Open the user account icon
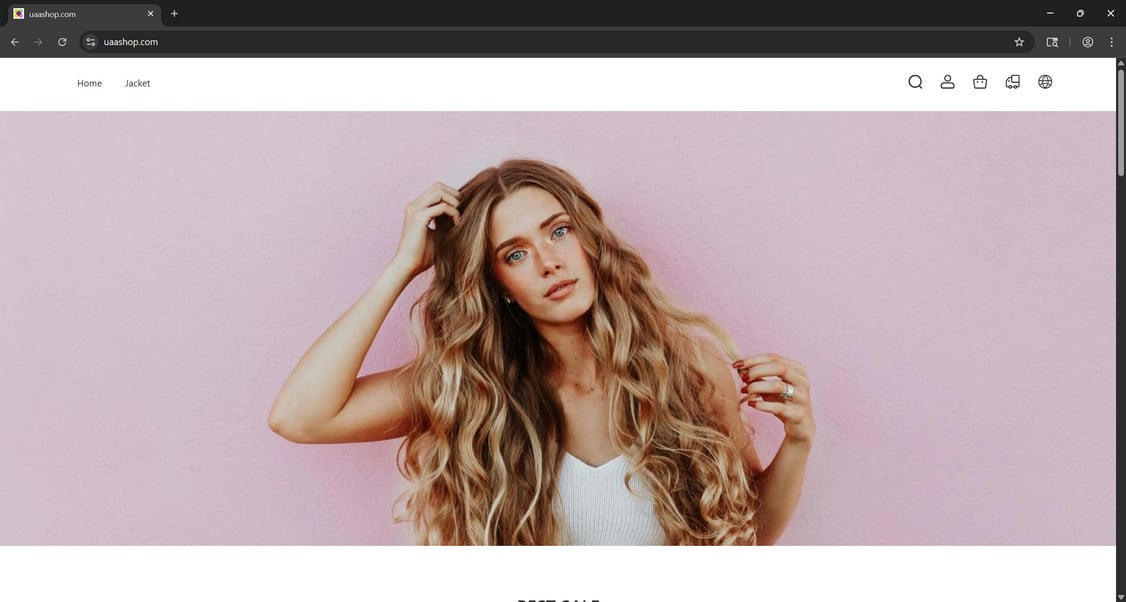This screenshot has width=1126, height=602. coord(947,82)
